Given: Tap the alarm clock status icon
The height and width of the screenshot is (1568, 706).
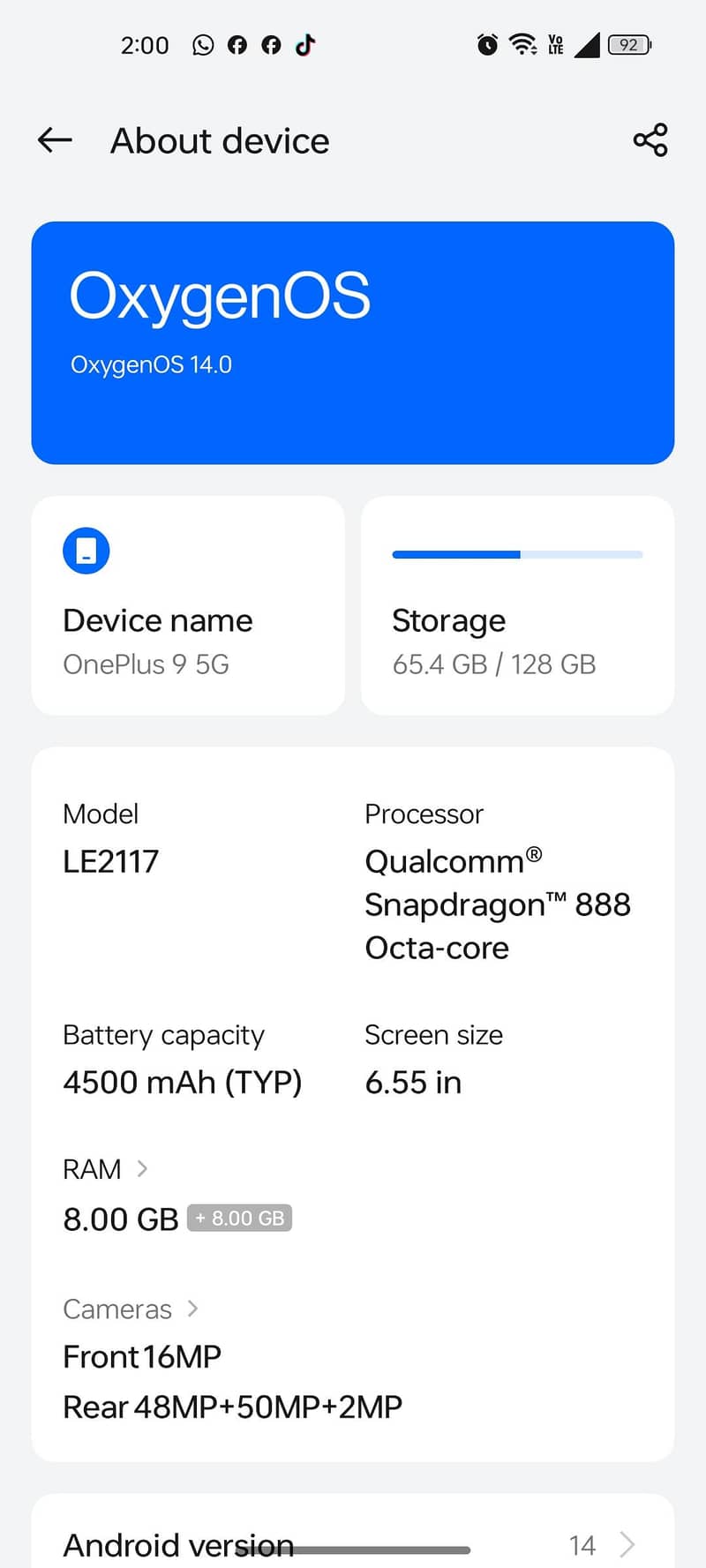Looking at the screenshot, I should click(x=486, y=44).
